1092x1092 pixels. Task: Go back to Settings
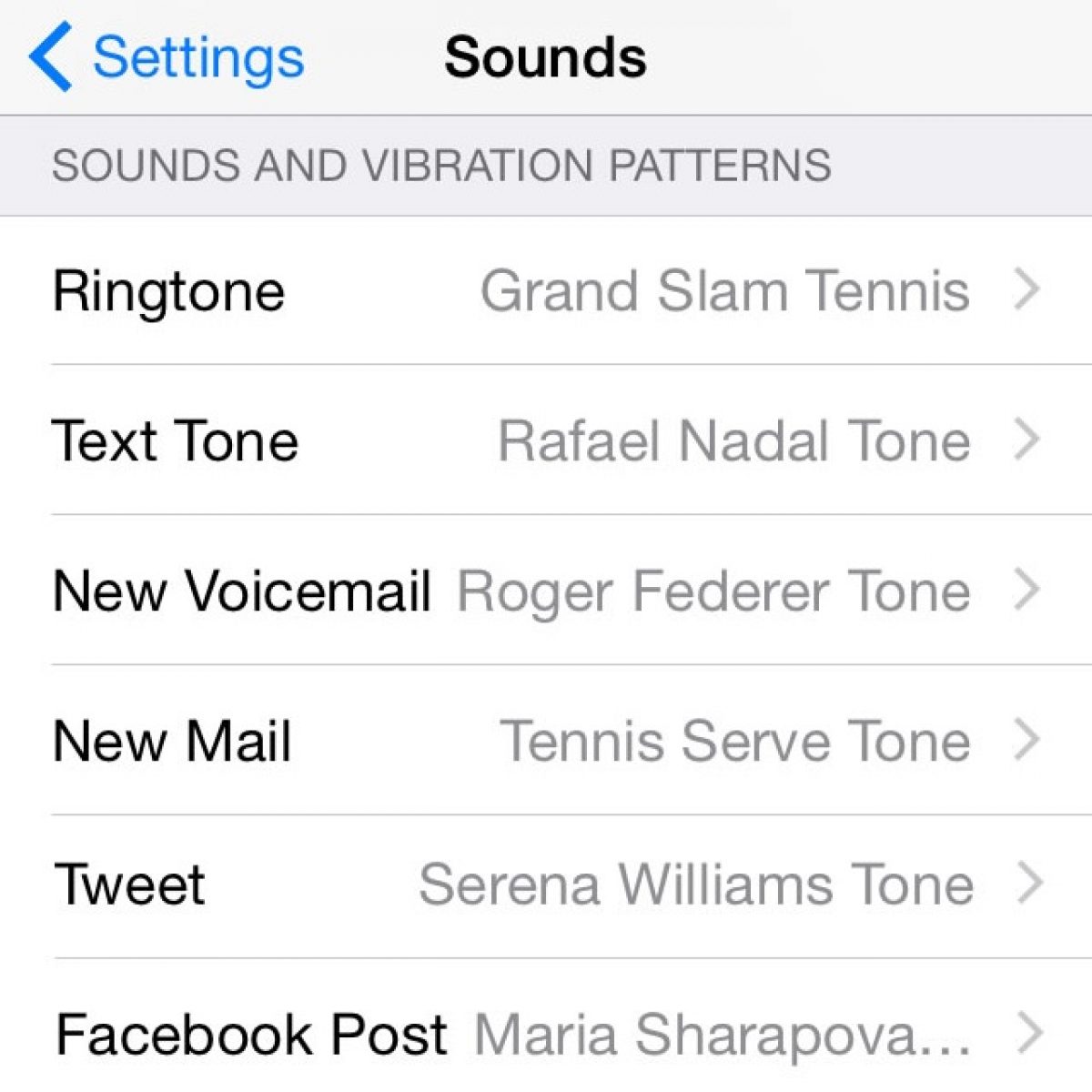coord(168,57)
